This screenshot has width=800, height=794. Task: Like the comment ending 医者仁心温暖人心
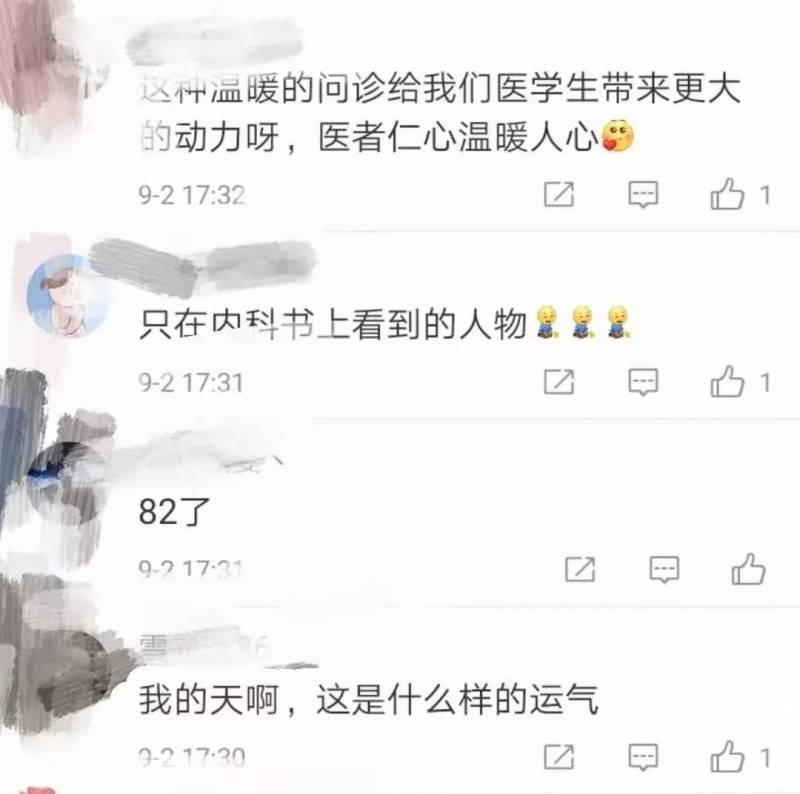pyautogui.click(x=727, y=194)
